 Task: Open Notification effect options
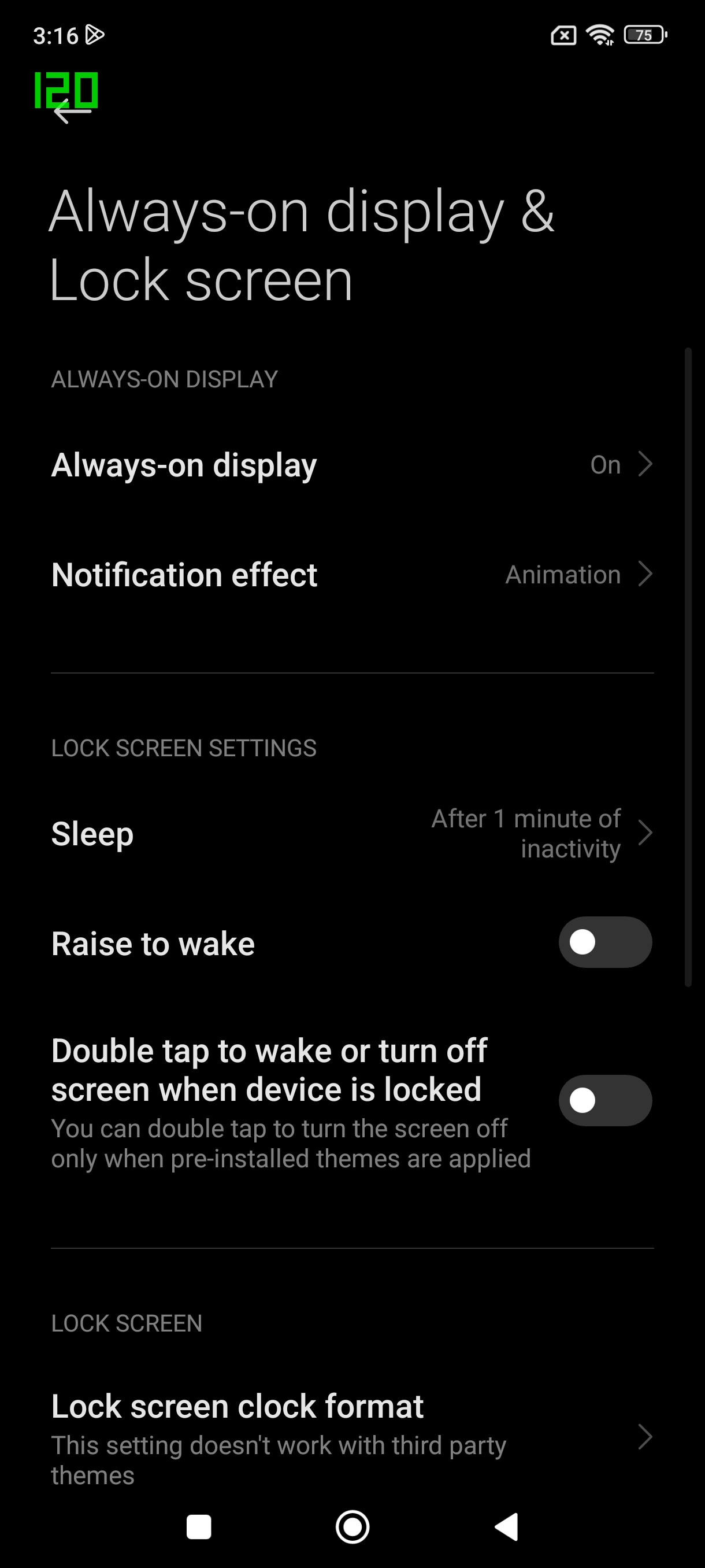pyautogui.click(x=351, y=575)
